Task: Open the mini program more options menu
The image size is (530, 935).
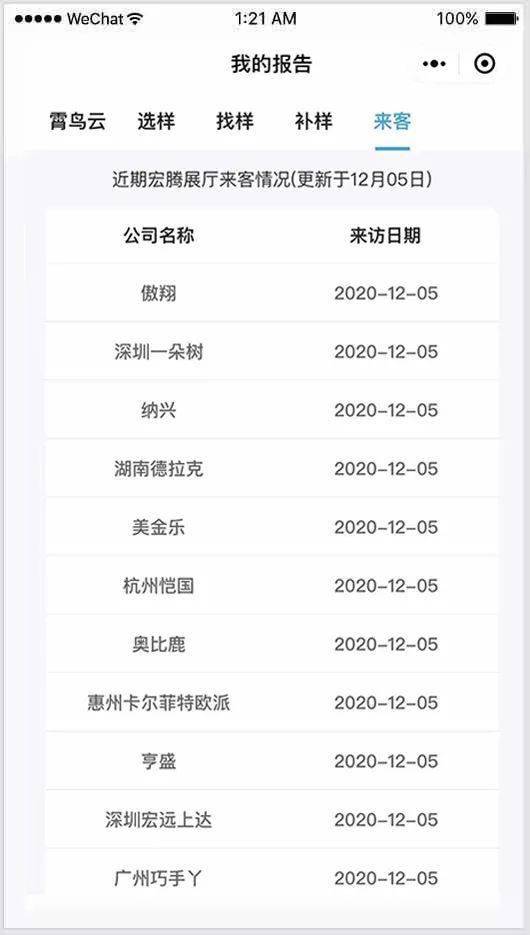Action: pyautogui.click(x=434, y=64)
